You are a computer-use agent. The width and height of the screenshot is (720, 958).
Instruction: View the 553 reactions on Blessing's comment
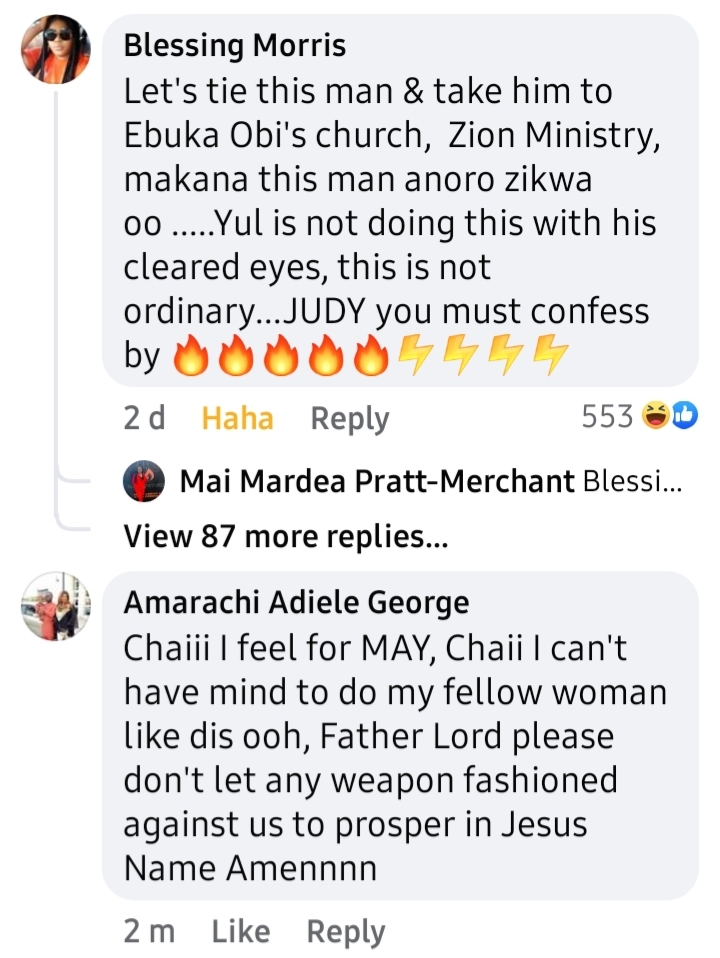click(638, 416)
